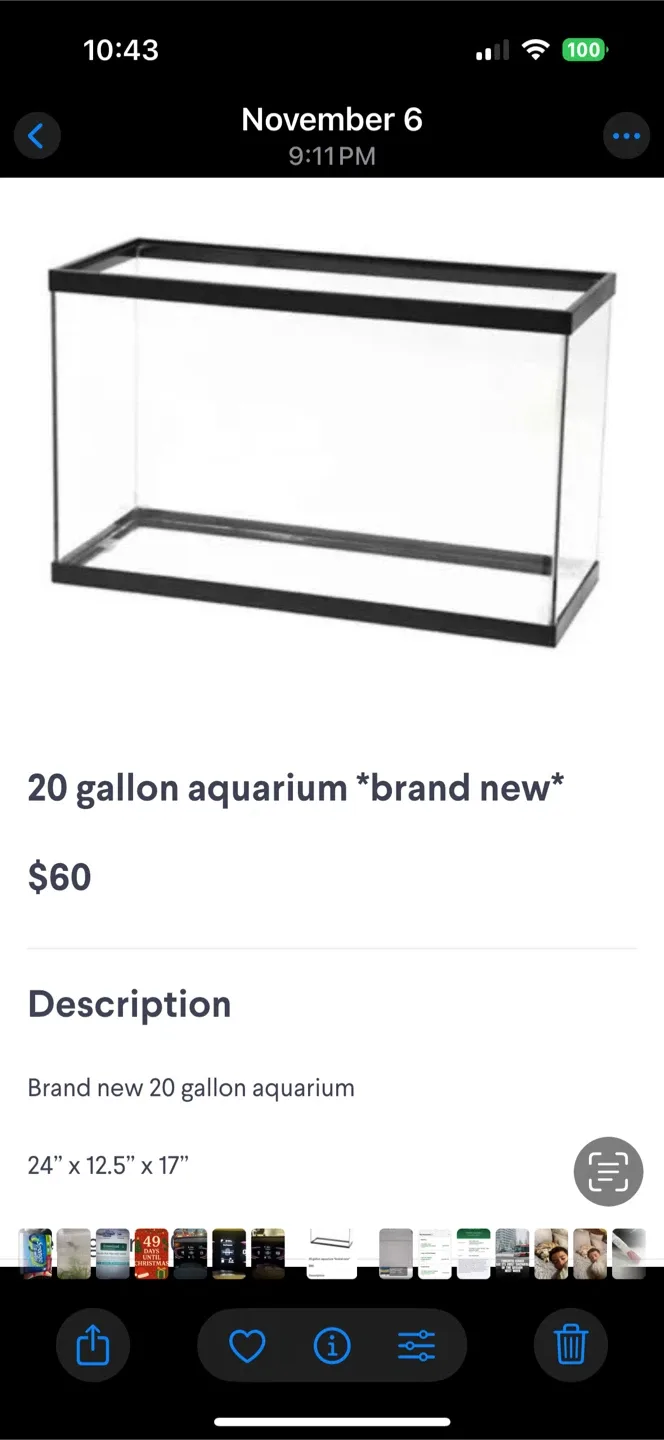Share this photo
This screenshot has width=664, height=1440.
coord(93,1345)
